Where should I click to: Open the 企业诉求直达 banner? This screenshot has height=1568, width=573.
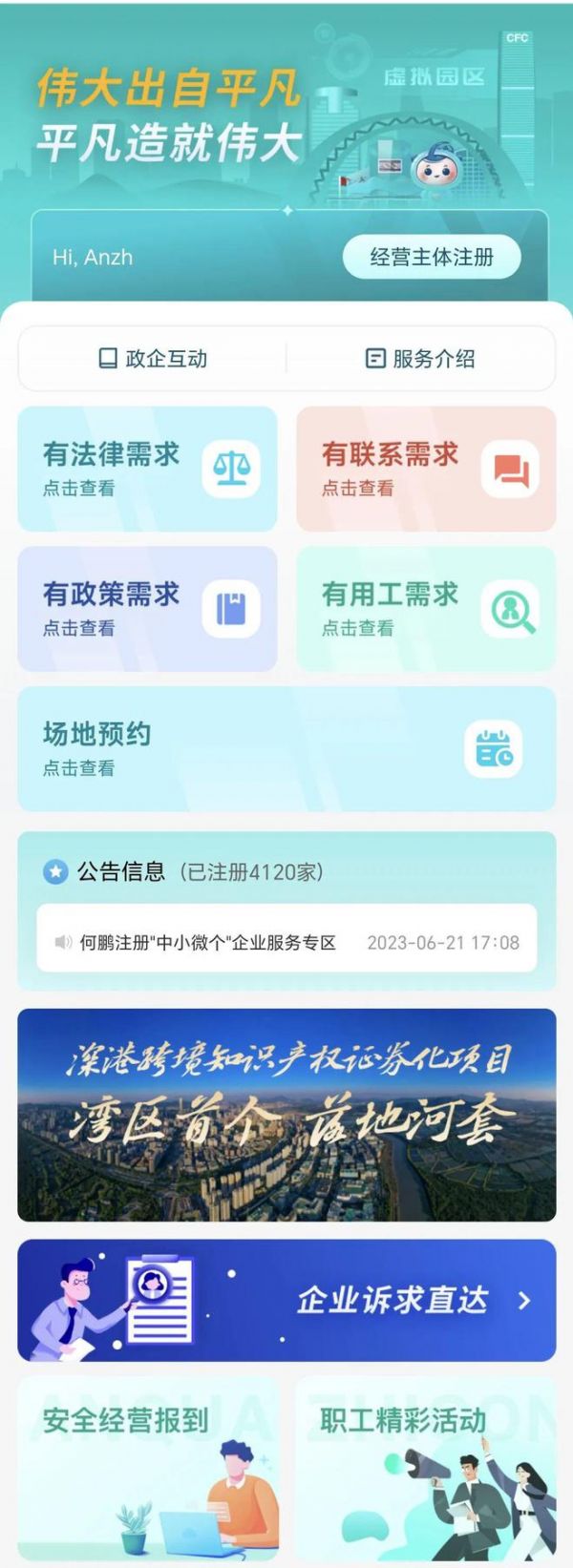pyautogui.click(x=286, y=1300)
